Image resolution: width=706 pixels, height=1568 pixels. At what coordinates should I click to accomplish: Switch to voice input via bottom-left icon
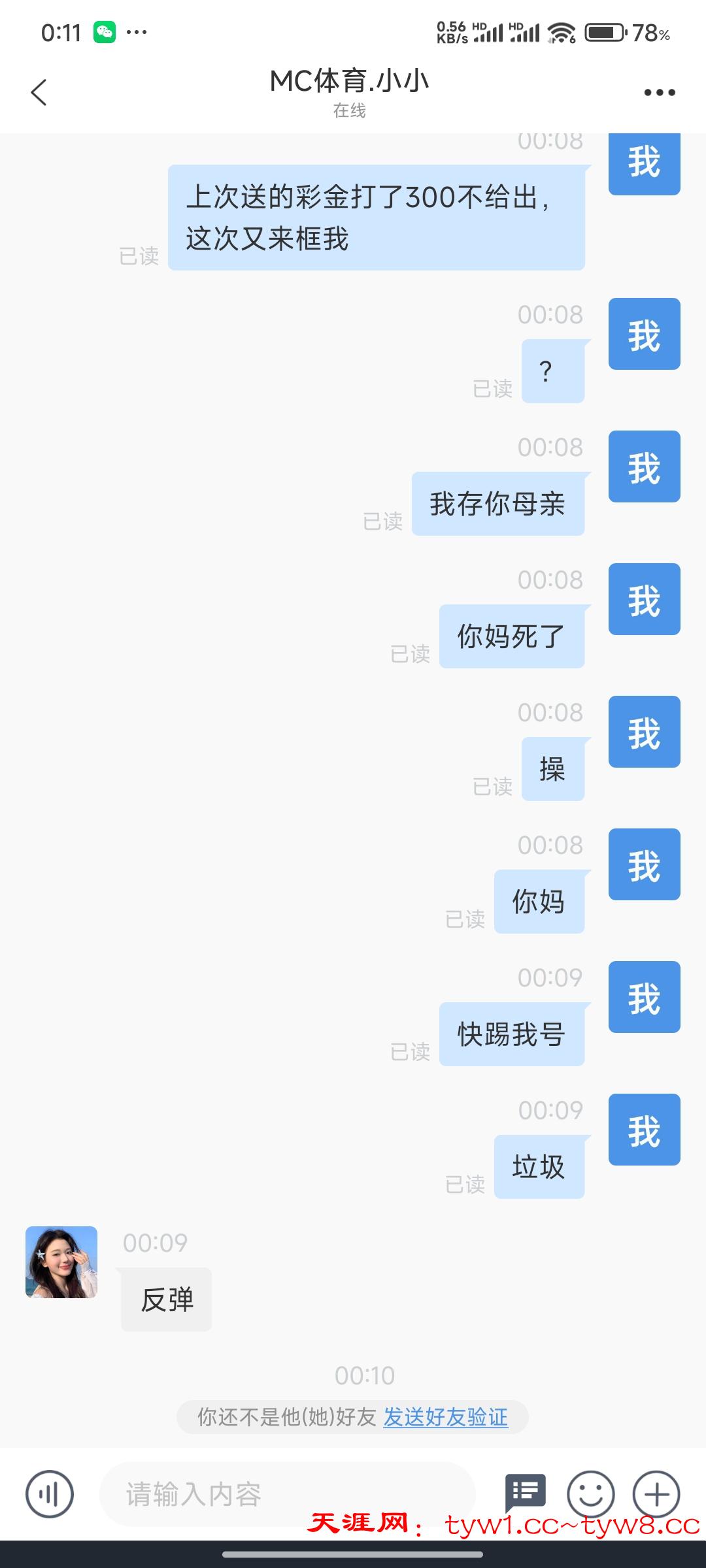[x=50, y=1494]
